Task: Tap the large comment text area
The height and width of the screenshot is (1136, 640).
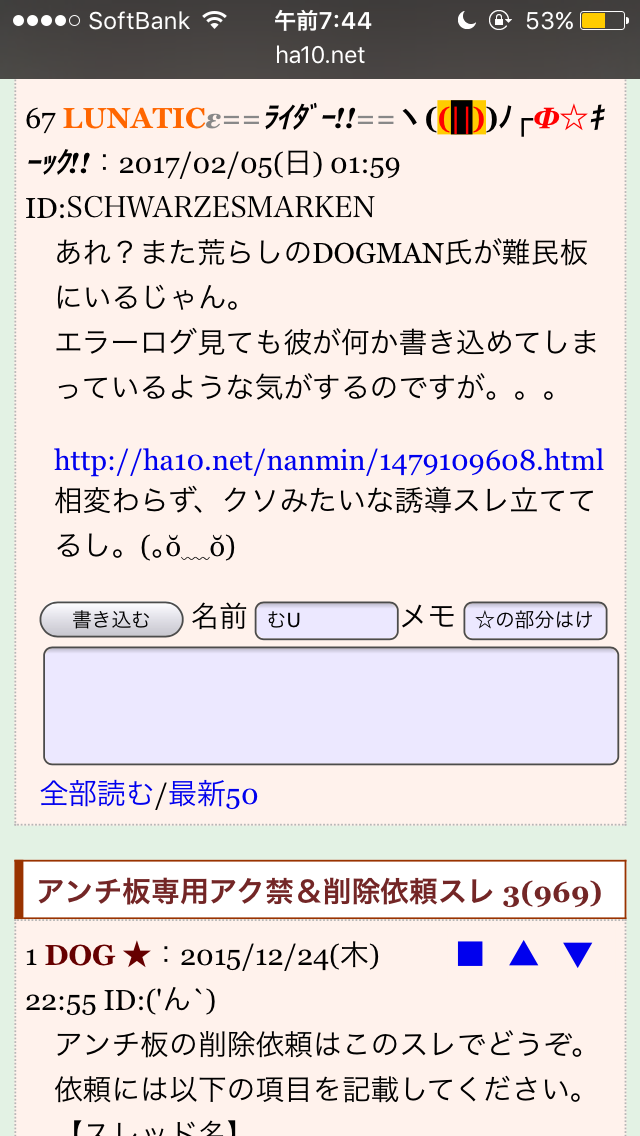Action: coord(330,706)
